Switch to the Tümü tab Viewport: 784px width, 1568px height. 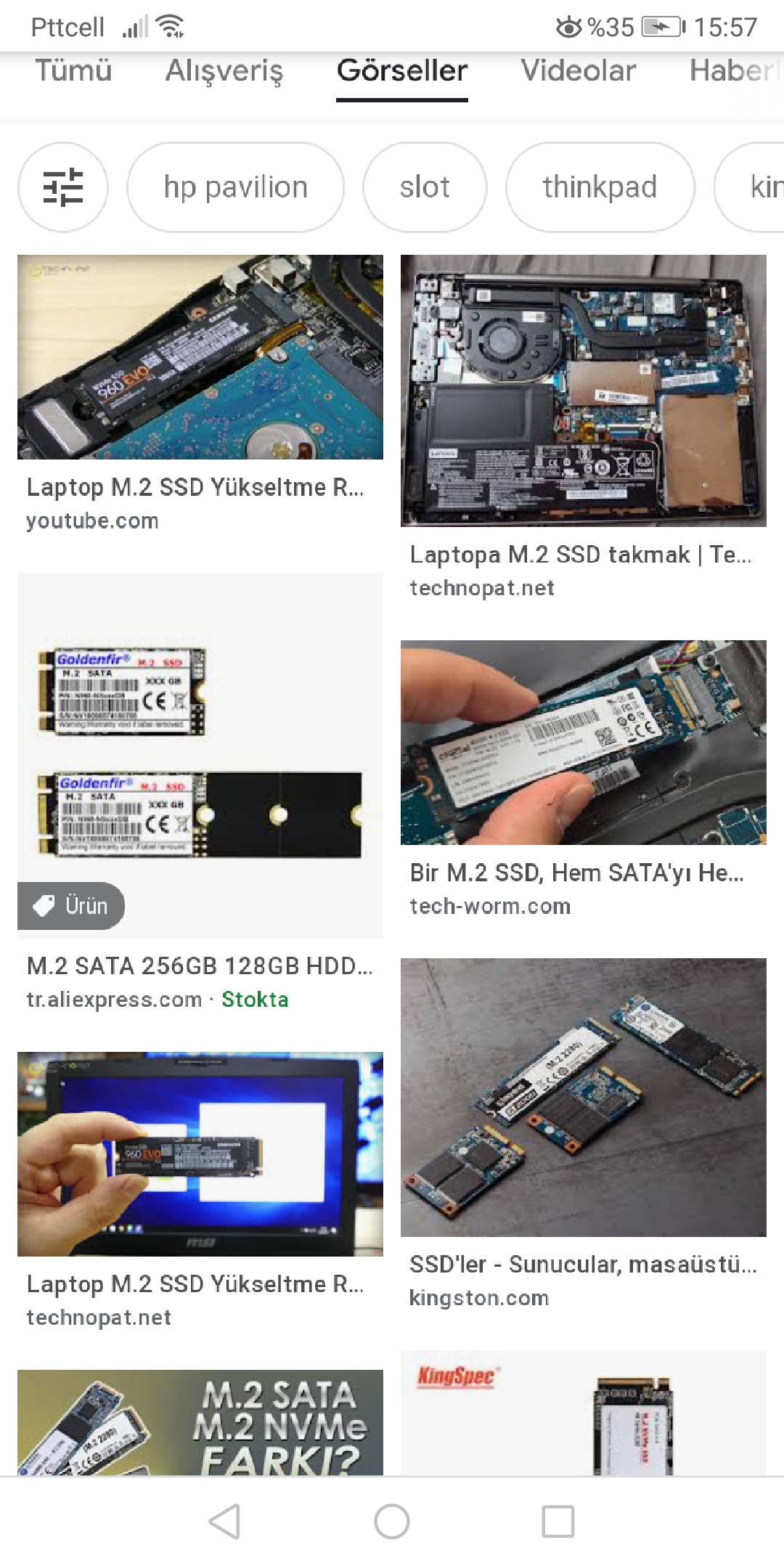coord(73,71)
